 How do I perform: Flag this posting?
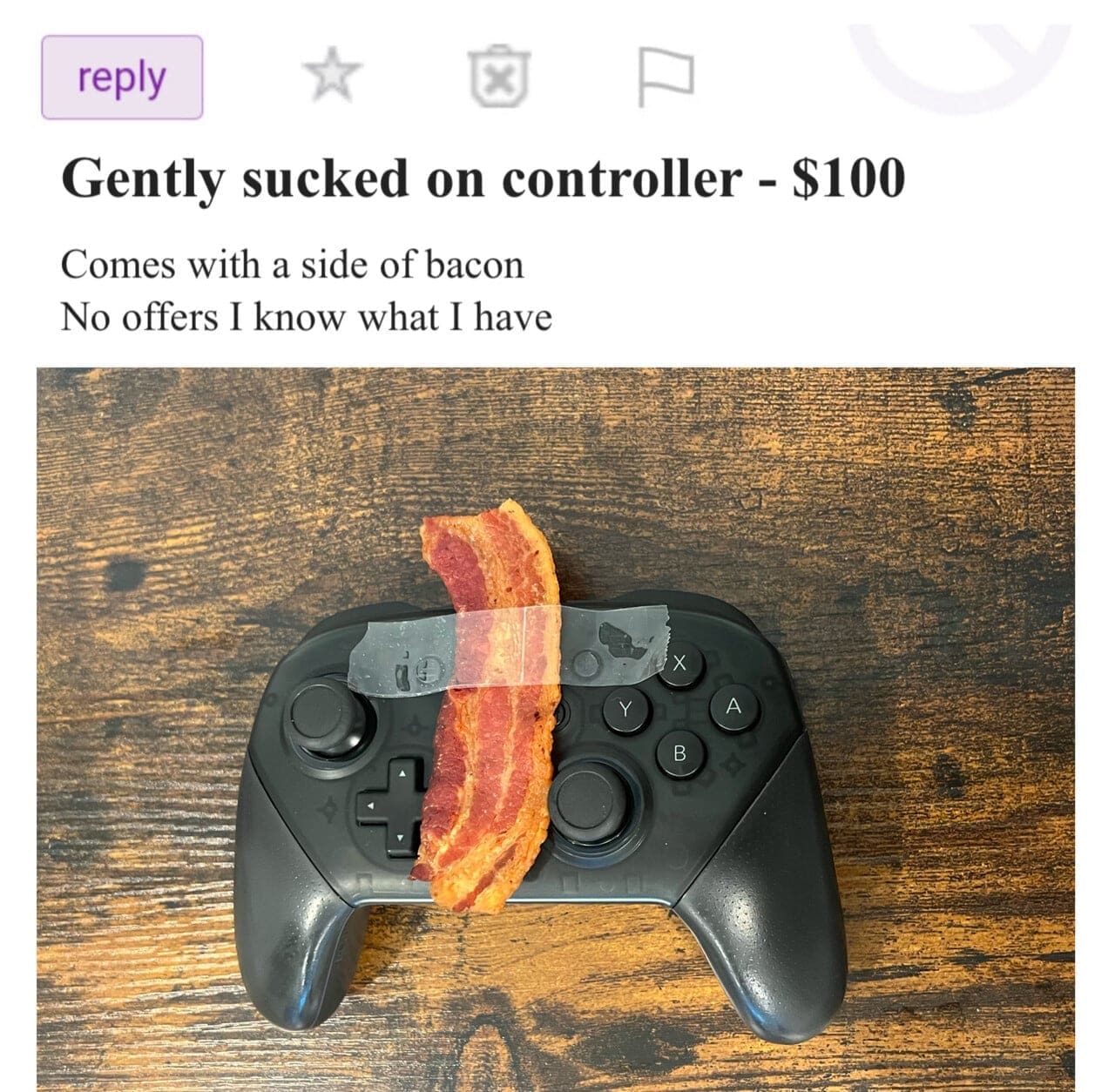666,77
